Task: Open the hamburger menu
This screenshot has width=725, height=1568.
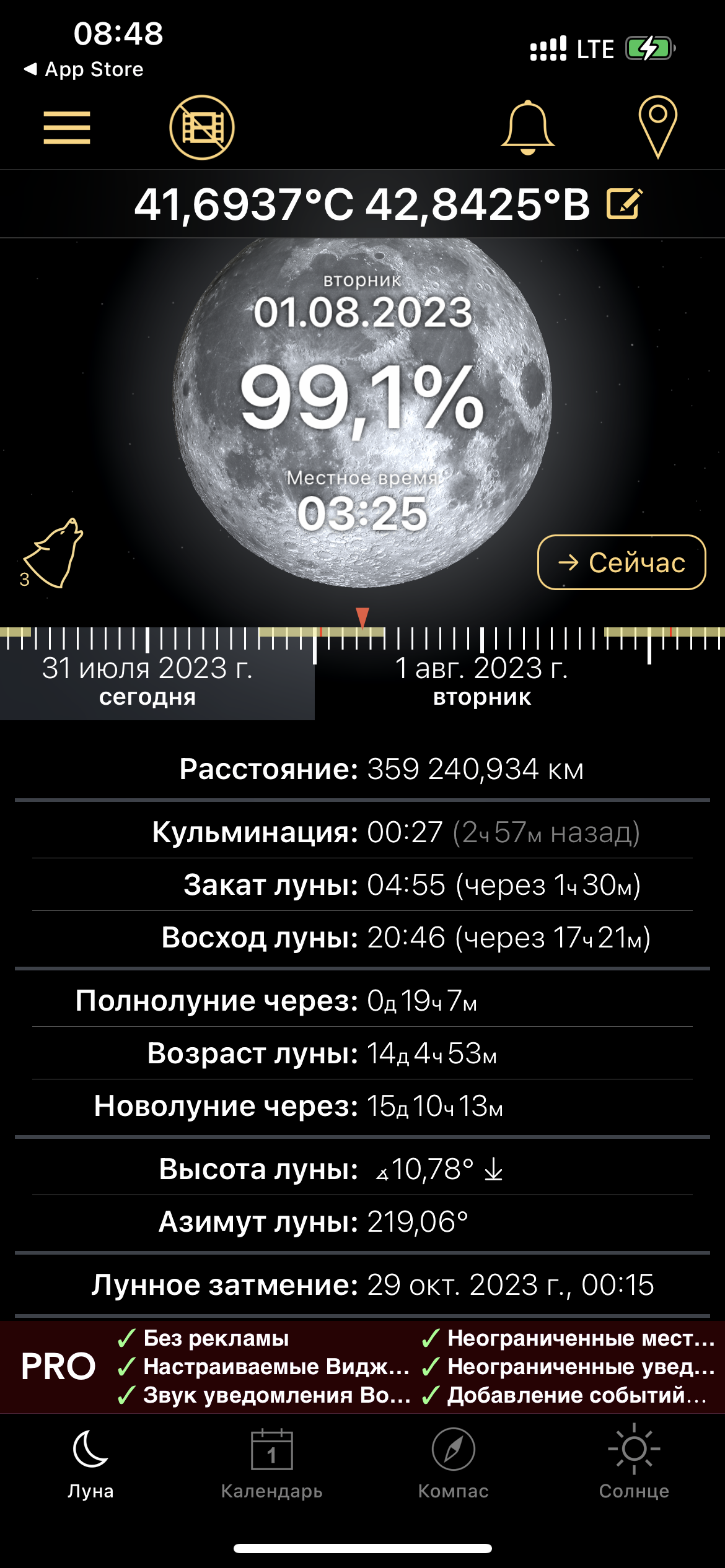Action: coord(67,128)
